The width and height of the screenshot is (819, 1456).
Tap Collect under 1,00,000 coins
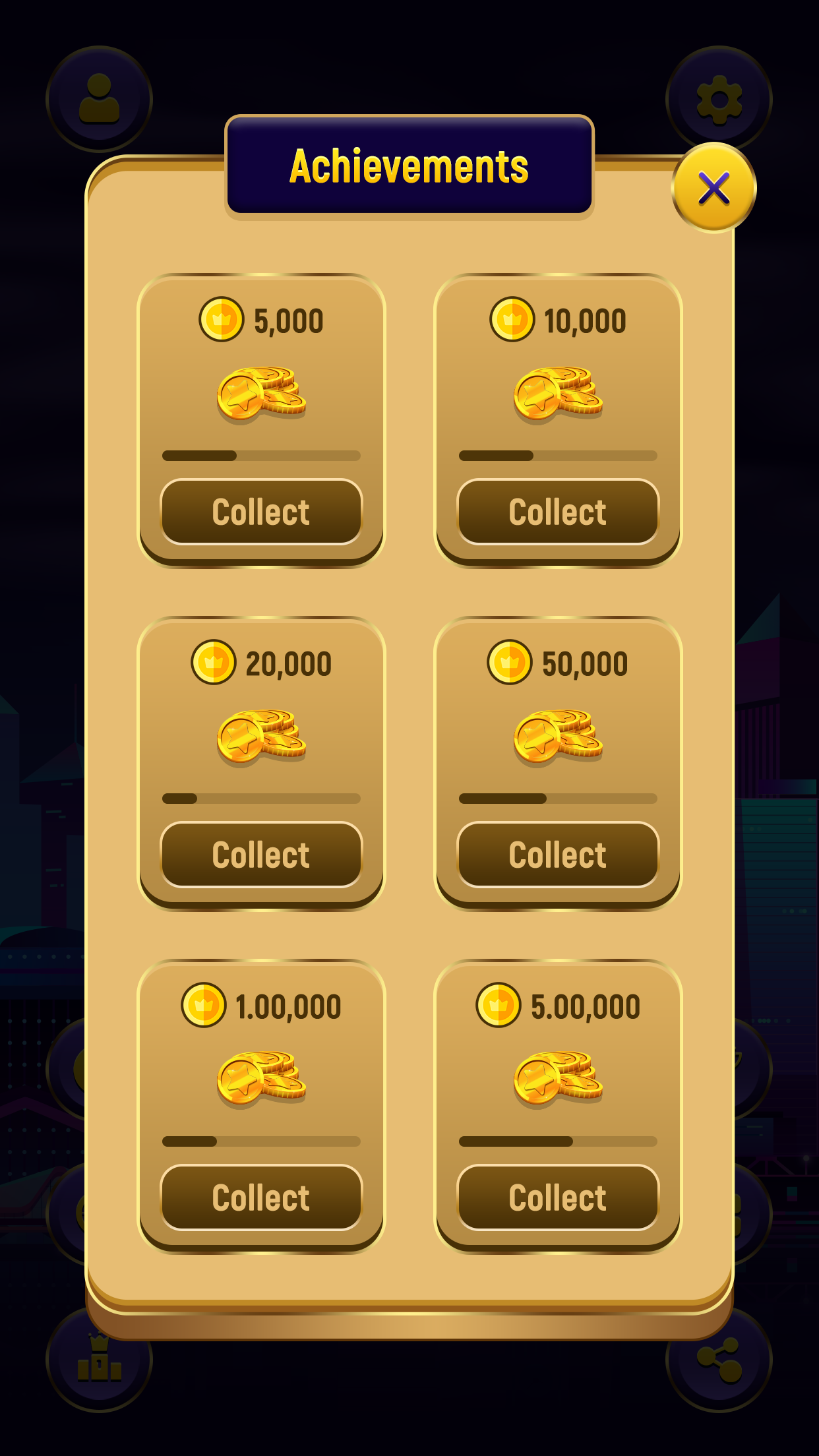(261, 1198)
